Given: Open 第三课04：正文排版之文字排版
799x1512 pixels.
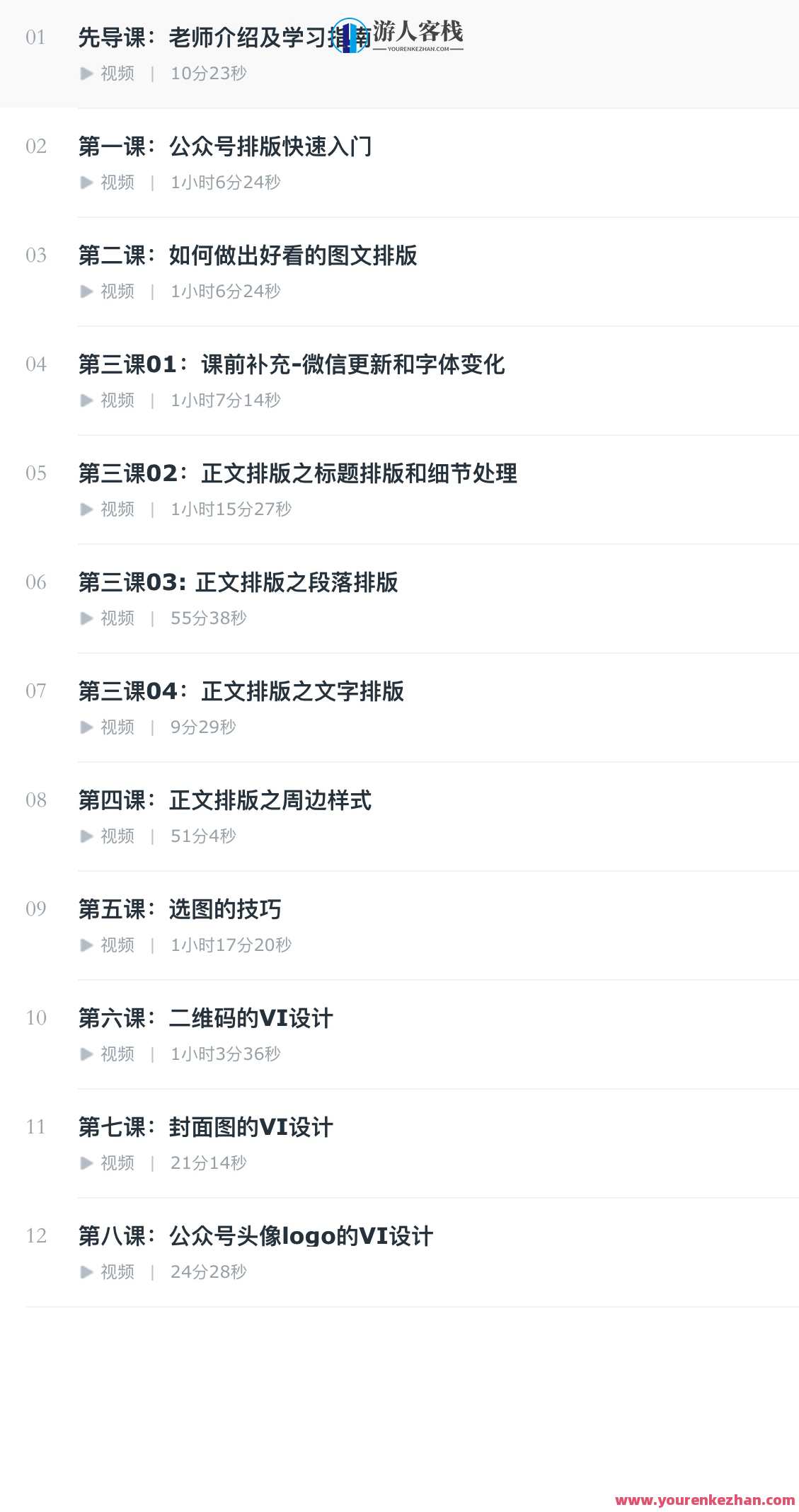Looking at the screenshot, I should click(242, 692).
